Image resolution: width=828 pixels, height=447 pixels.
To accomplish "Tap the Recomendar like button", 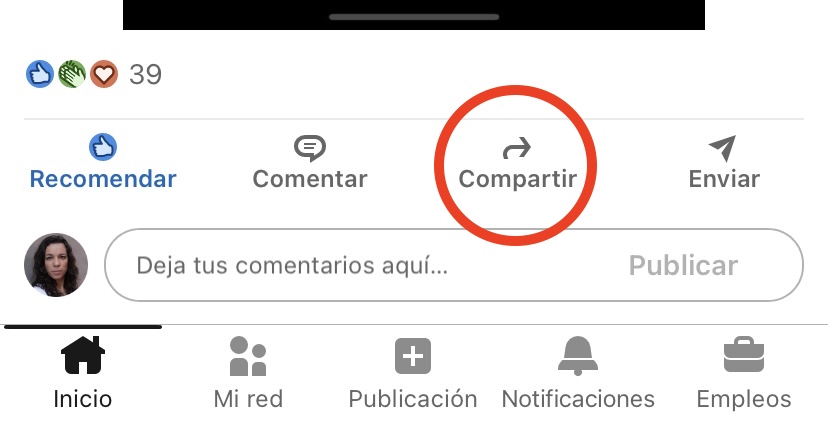I will (103, 165).
